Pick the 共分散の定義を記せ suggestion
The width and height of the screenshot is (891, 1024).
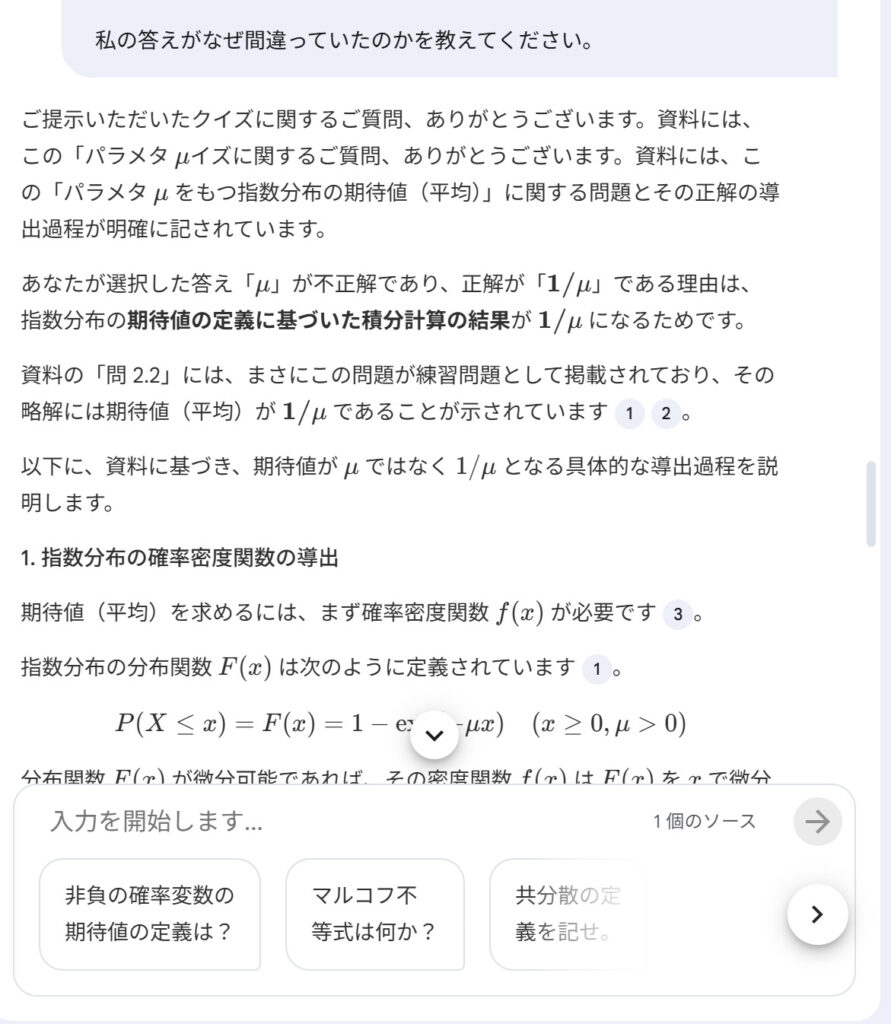click(566, 913)
